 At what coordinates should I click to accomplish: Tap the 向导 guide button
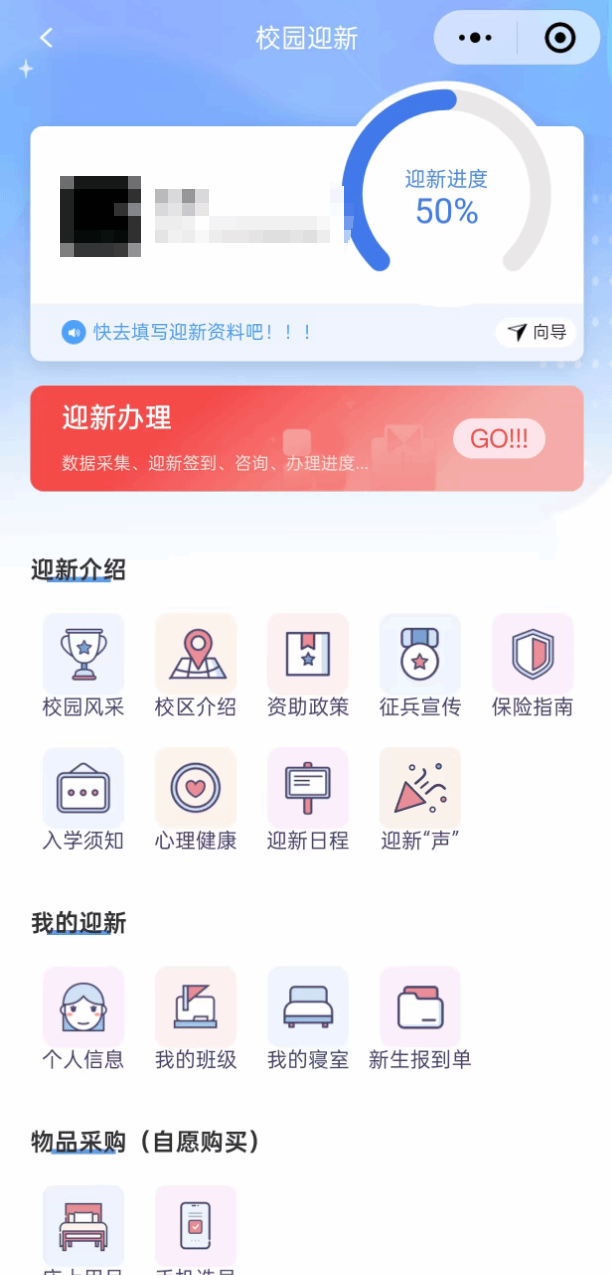click(x=537, y=332)
